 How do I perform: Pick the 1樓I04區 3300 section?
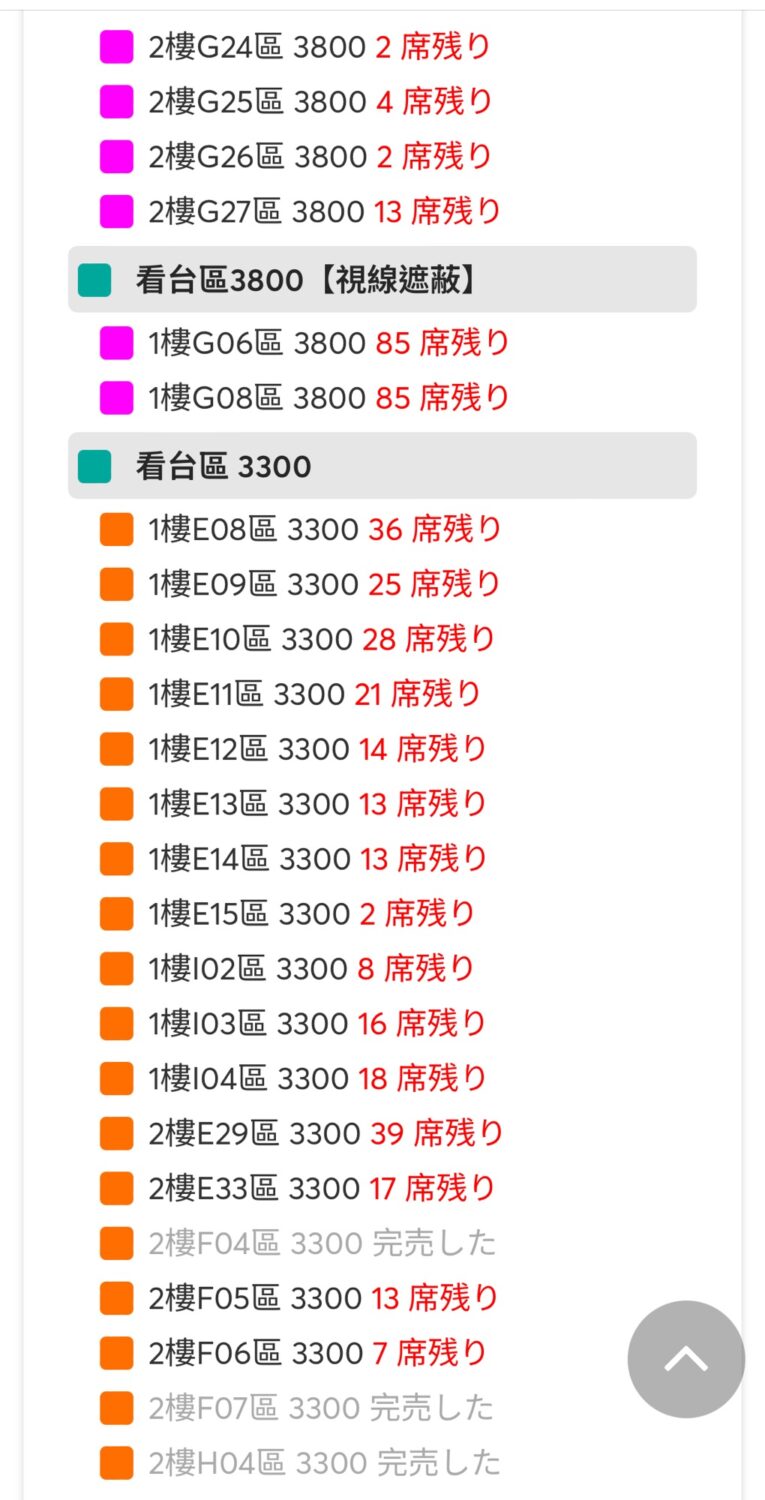[317, 1079]
